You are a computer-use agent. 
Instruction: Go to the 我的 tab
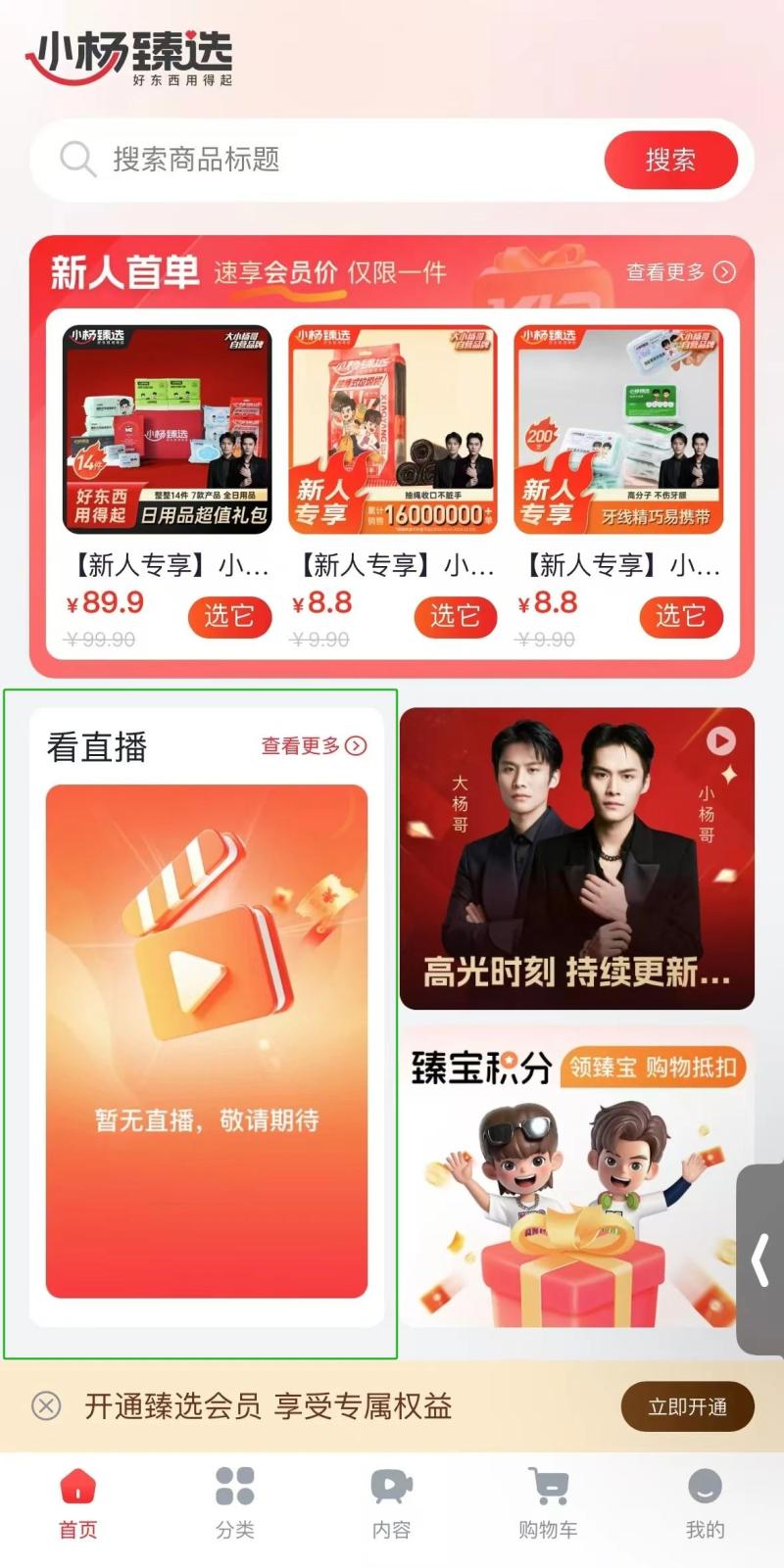pyautogui.click(x=705, y=1502)
